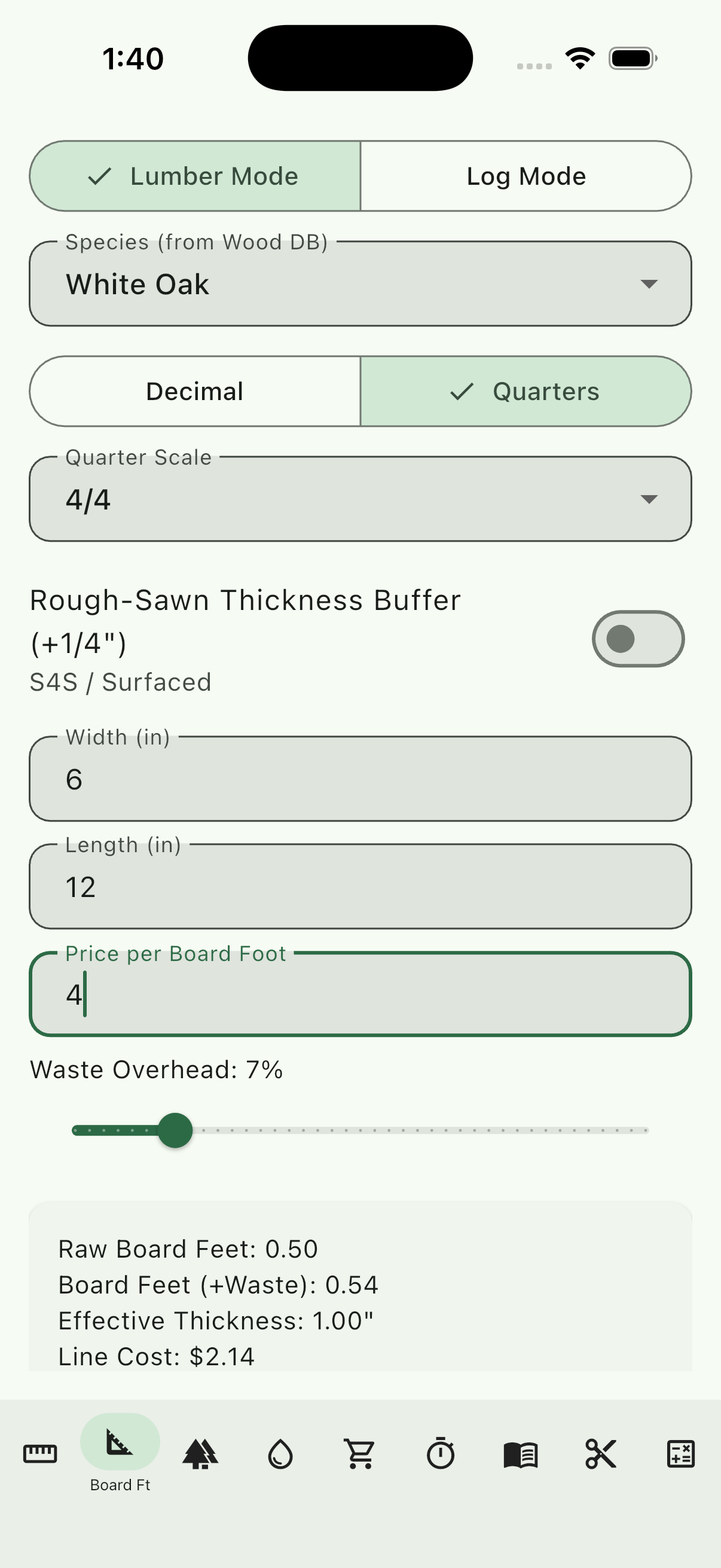Open the 4/4 quarter scale menu
Image resolution: width=721 pixels, height=1568 pixels.
[x=360, y=499]
